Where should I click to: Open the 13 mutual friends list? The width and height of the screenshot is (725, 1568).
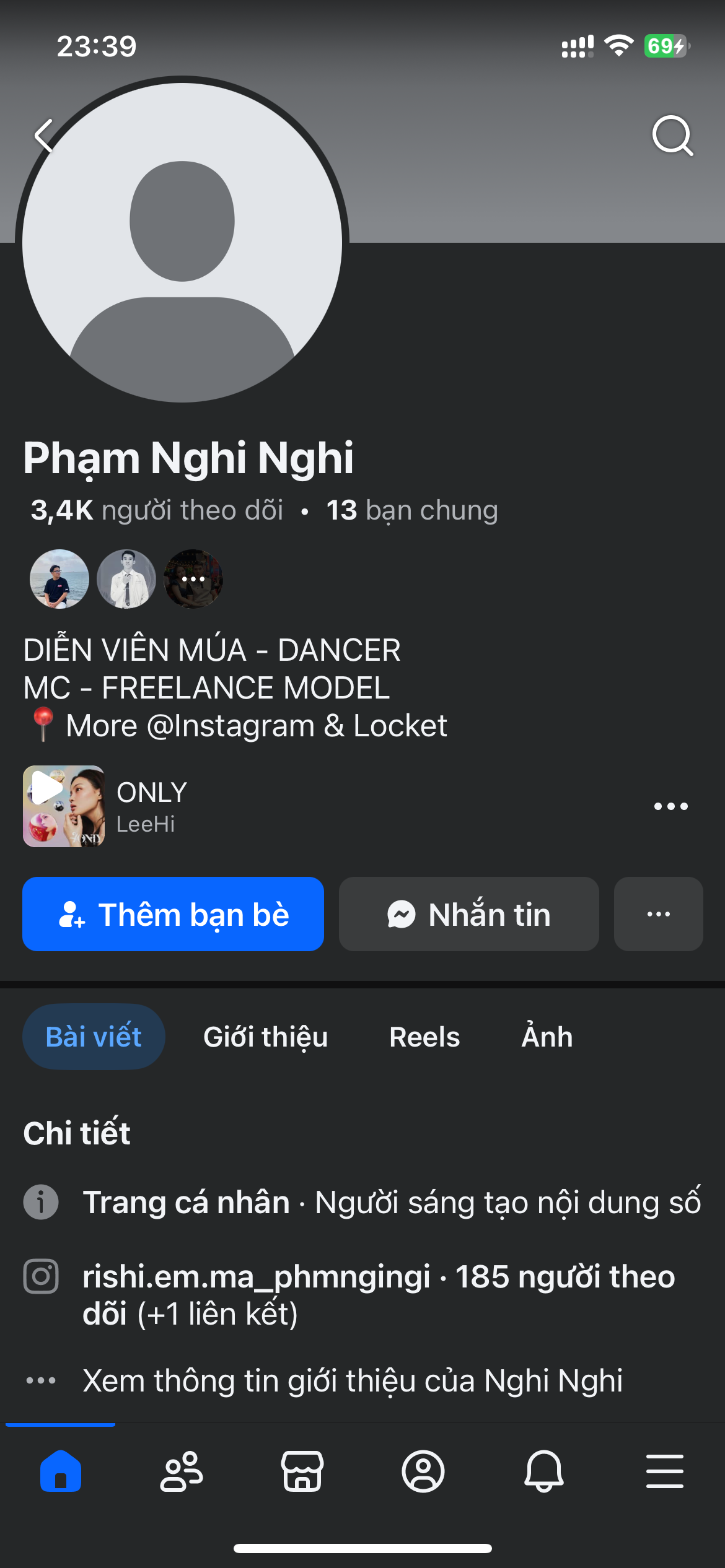coord(412,511)
